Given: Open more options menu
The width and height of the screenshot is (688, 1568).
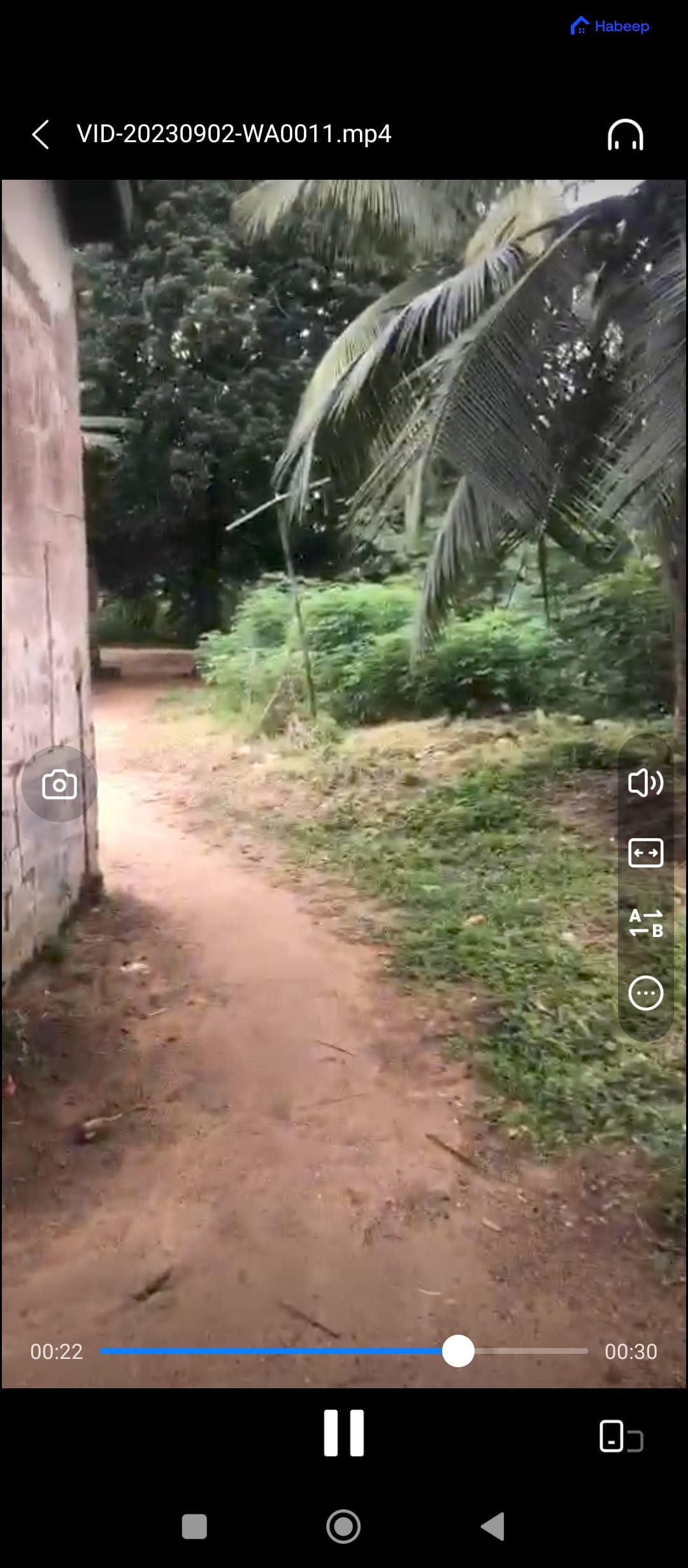Looking at the screenshot, I should point(645,993).
